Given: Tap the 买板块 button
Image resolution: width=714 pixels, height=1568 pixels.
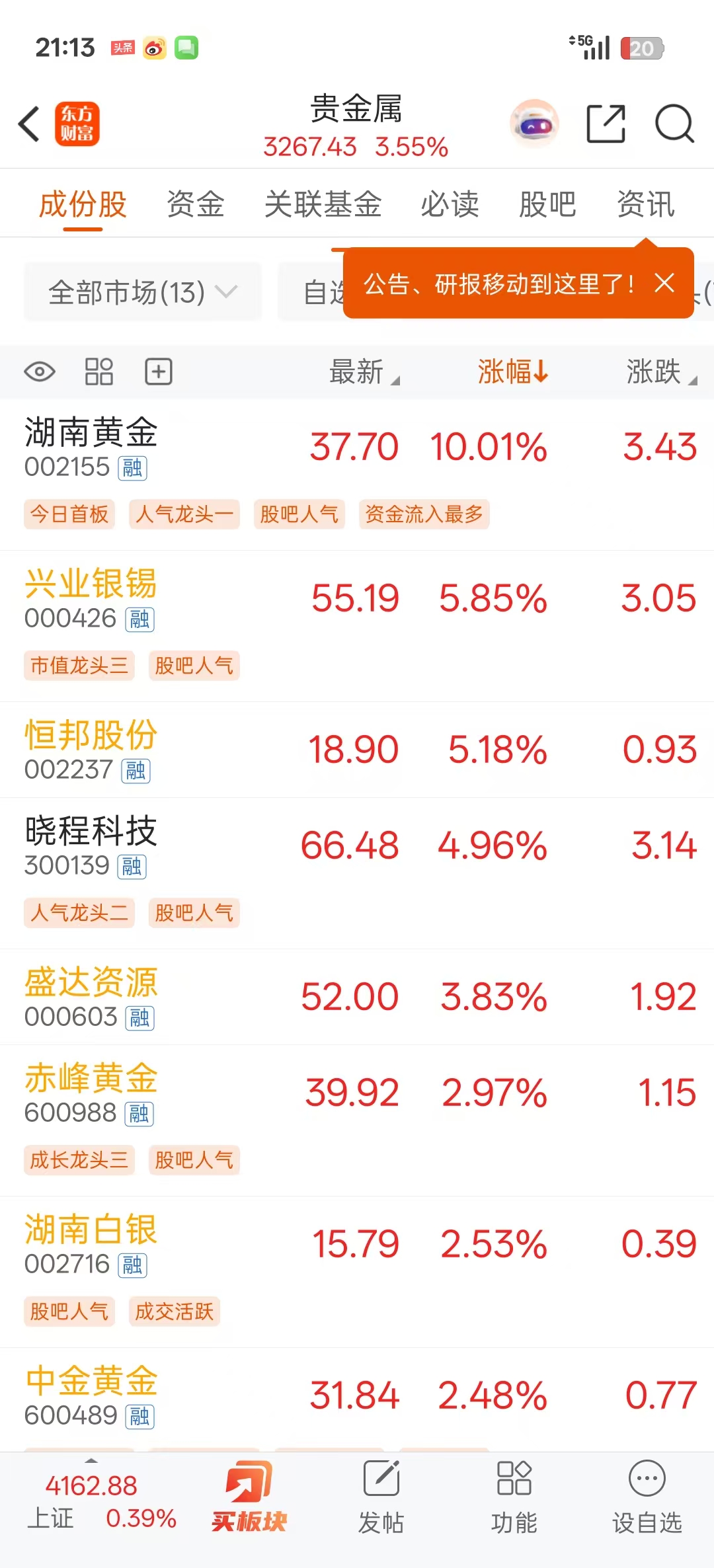Looking at the screenshot, I should (249, 1499).
